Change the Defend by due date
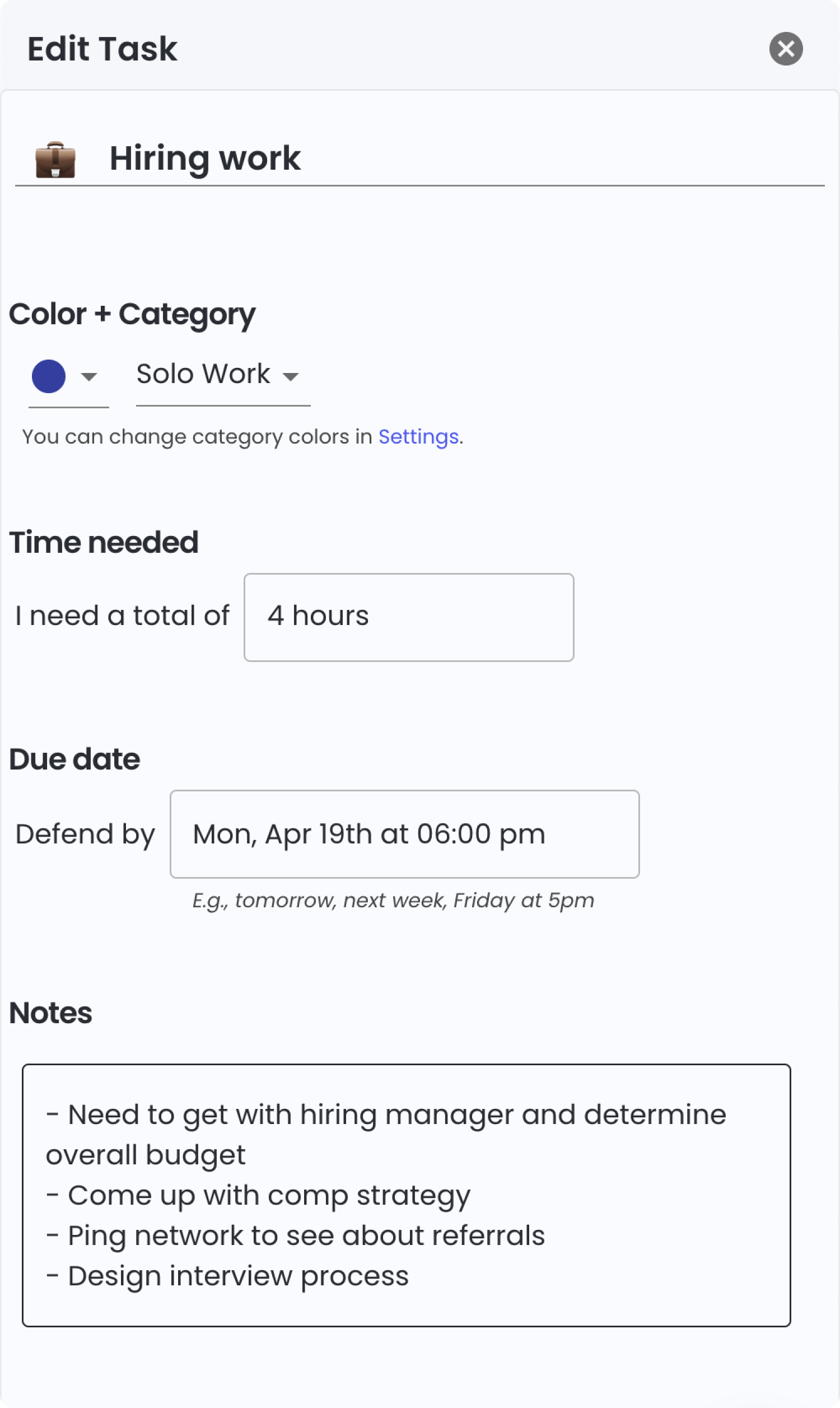The image size is (840, 1408). (x=405, y=834)
